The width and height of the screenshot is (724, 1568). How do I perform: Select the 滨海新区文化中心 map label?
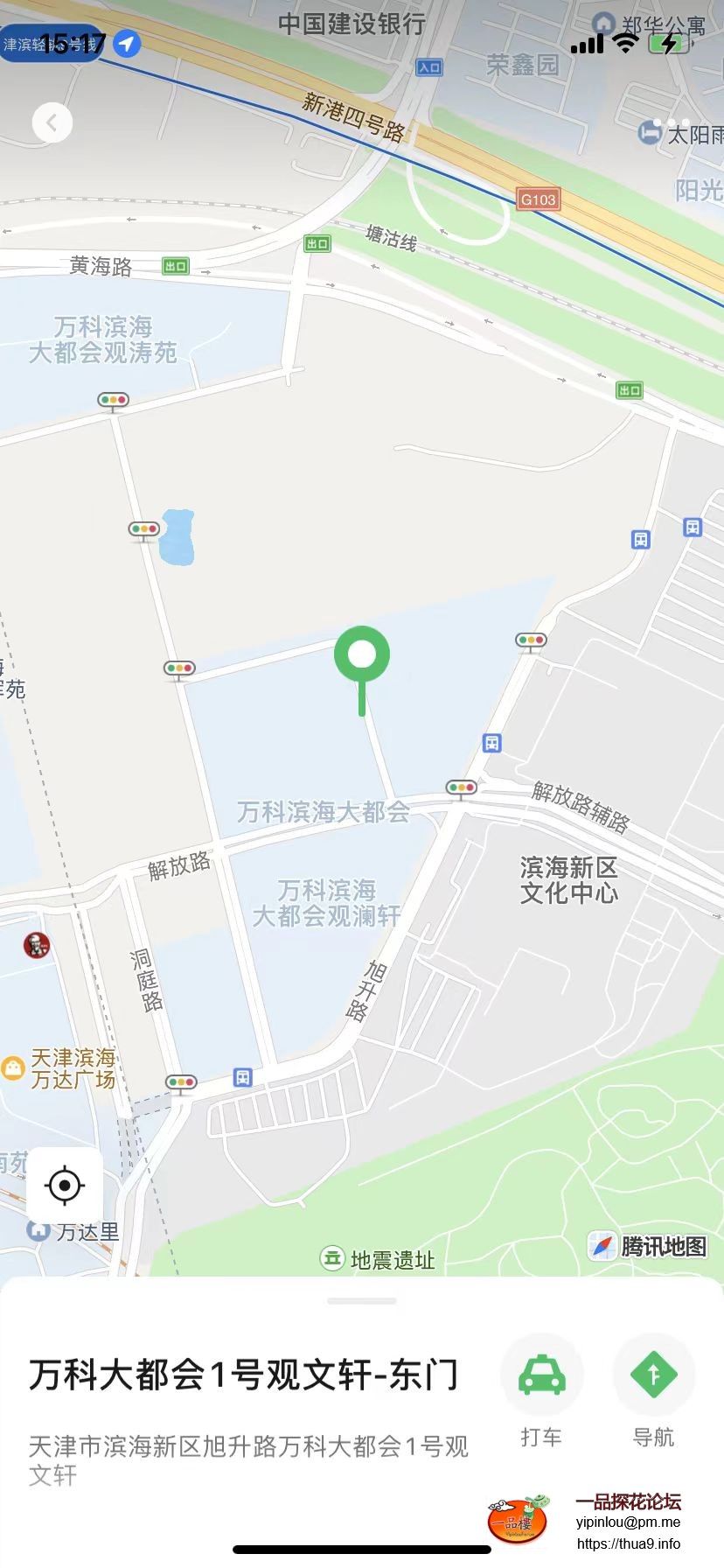coord(568,880)
